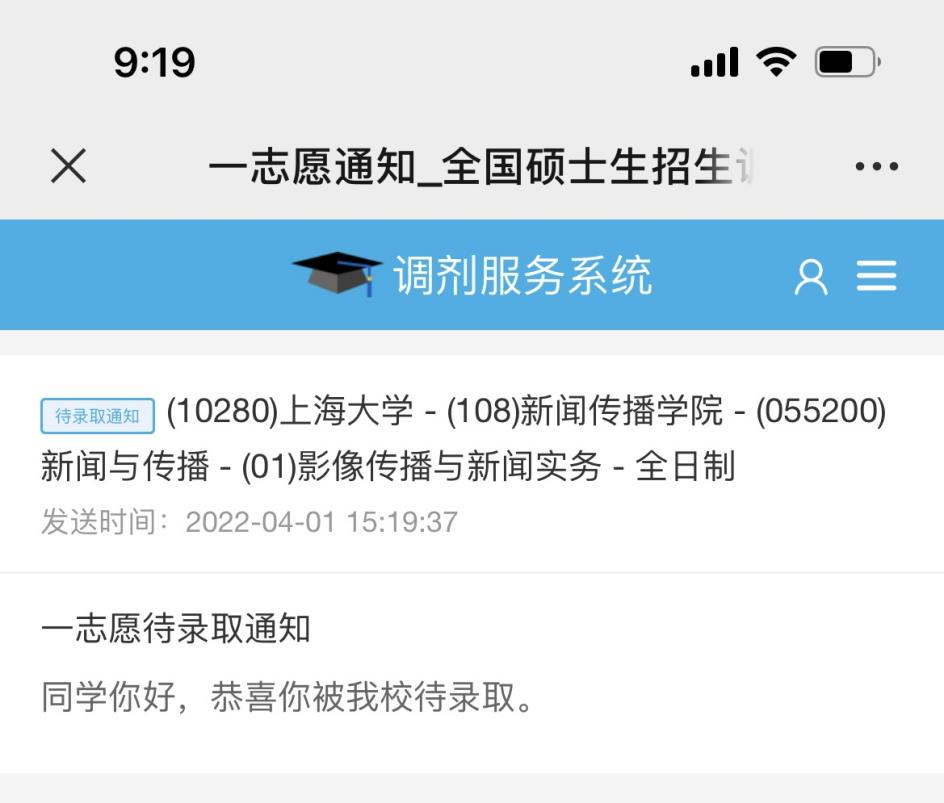This screenshot has width=944, height=803.
Task: Open the hamburger navigation menu
Action: (x=876, y=276)
